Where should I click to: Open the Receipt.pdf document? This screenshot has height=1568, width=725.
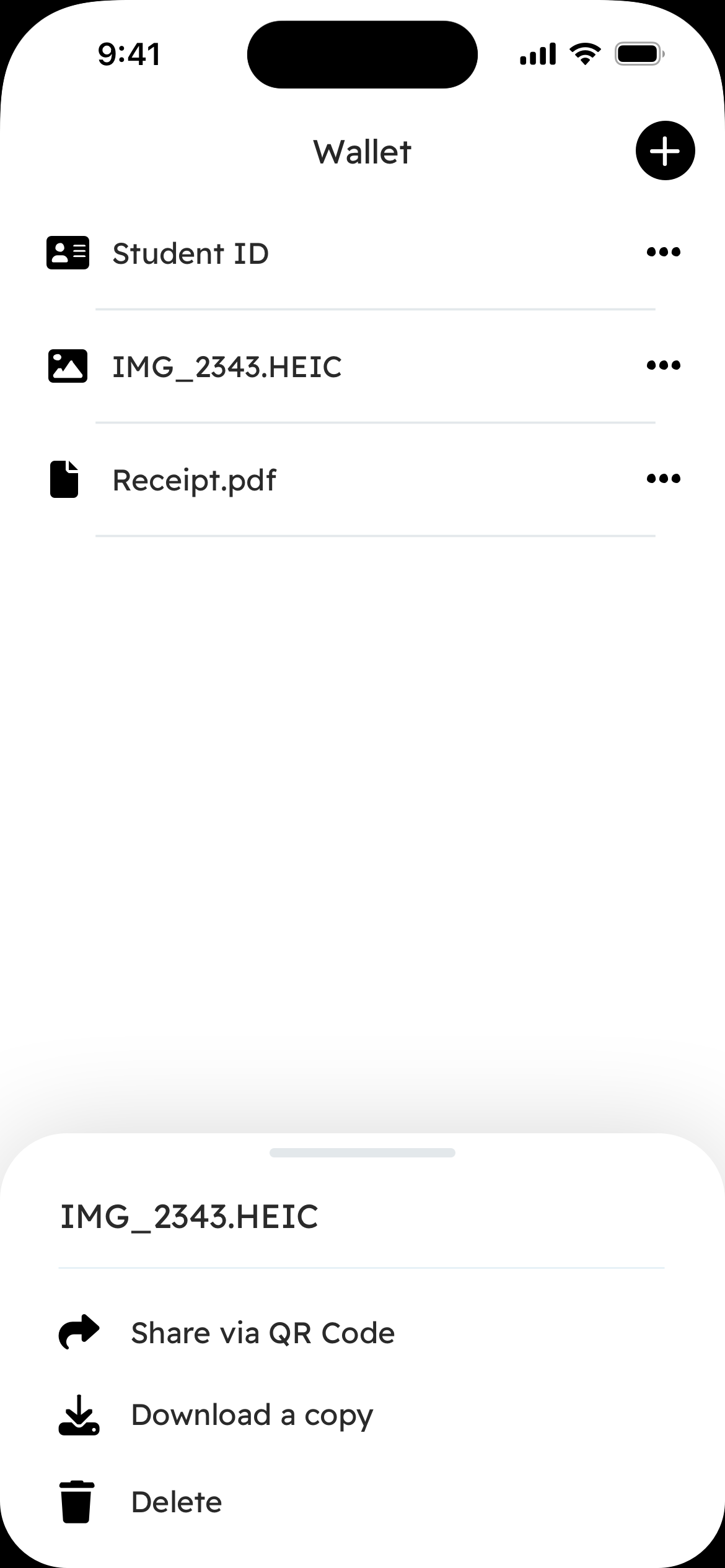tap(194, 480)
